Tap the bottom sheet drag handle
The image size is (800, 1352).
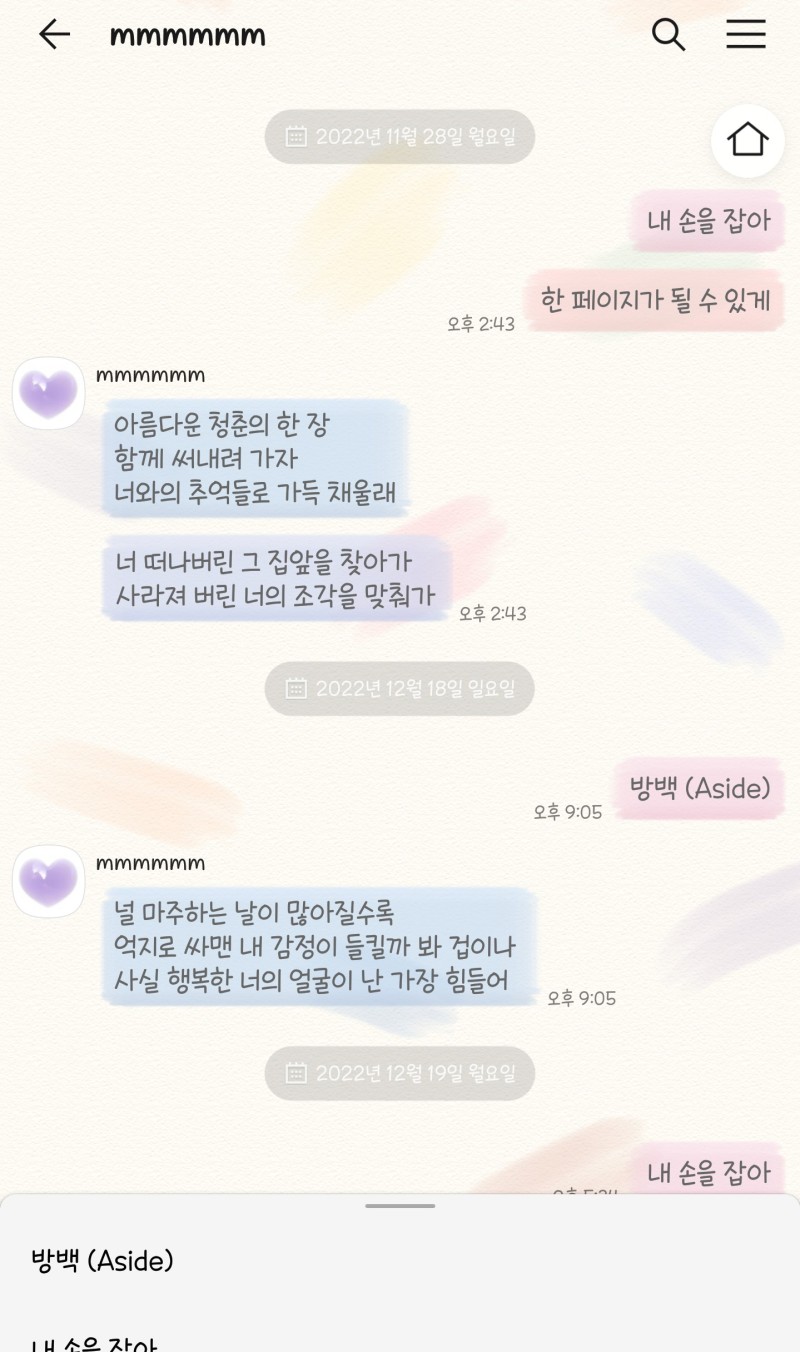pyautogui.click(x=400, y=1206)
